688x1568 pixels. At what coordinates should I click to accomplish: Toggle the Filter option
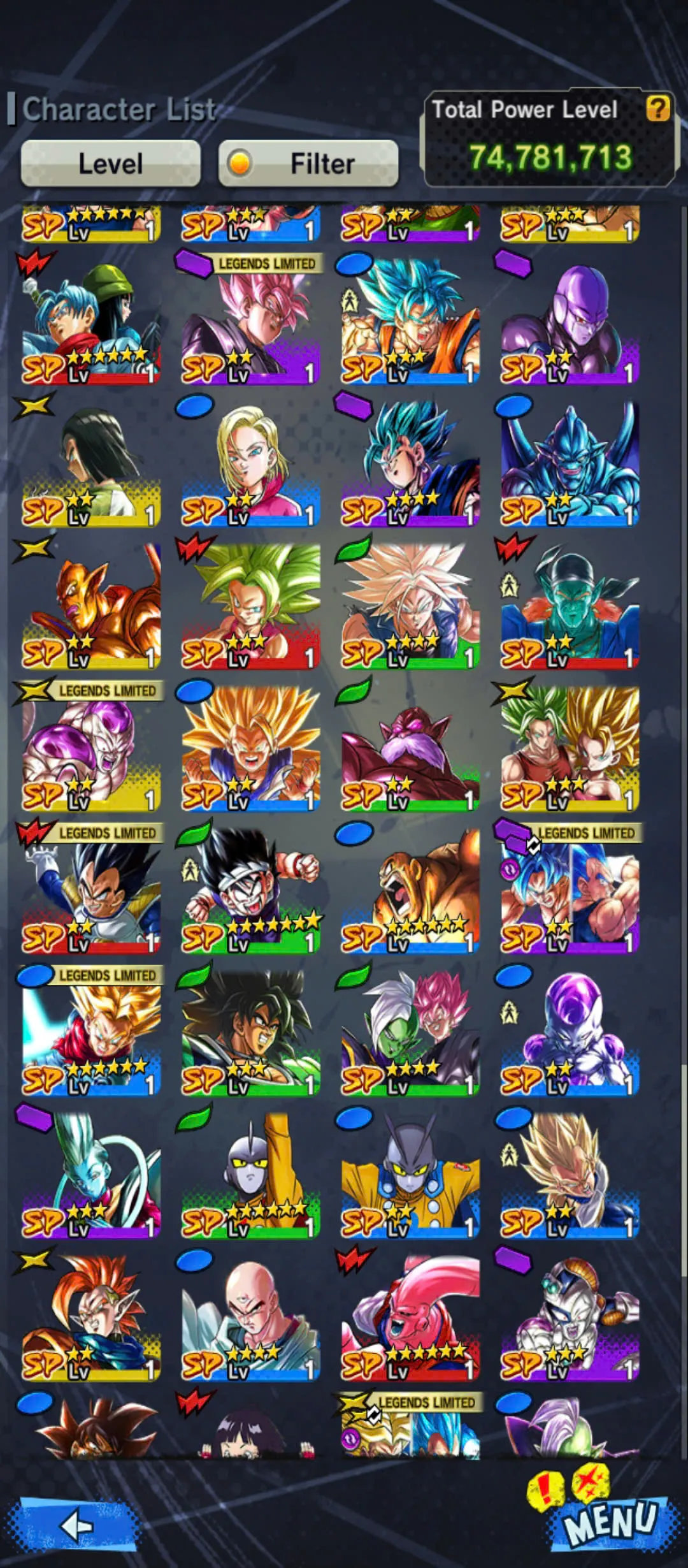[309, 163]
